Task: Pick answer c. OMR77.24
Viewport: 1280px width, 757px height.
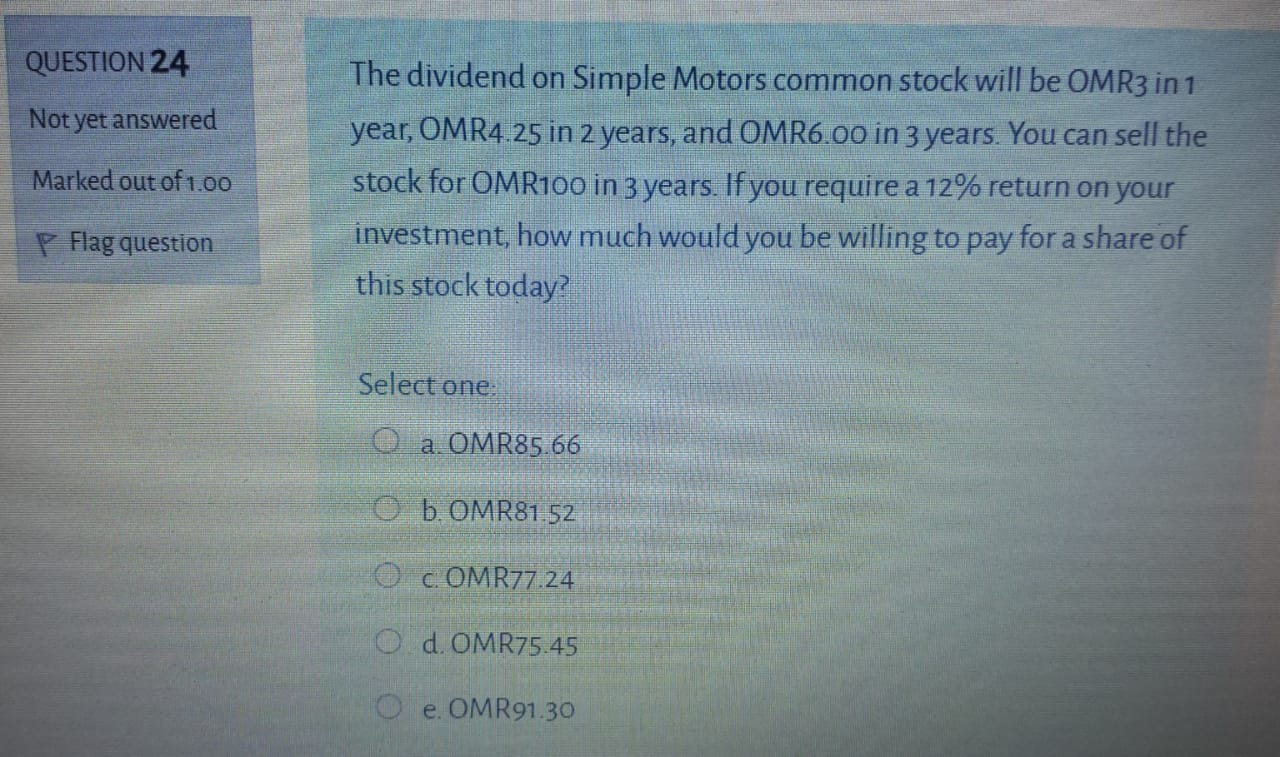Action: point(389,576)
